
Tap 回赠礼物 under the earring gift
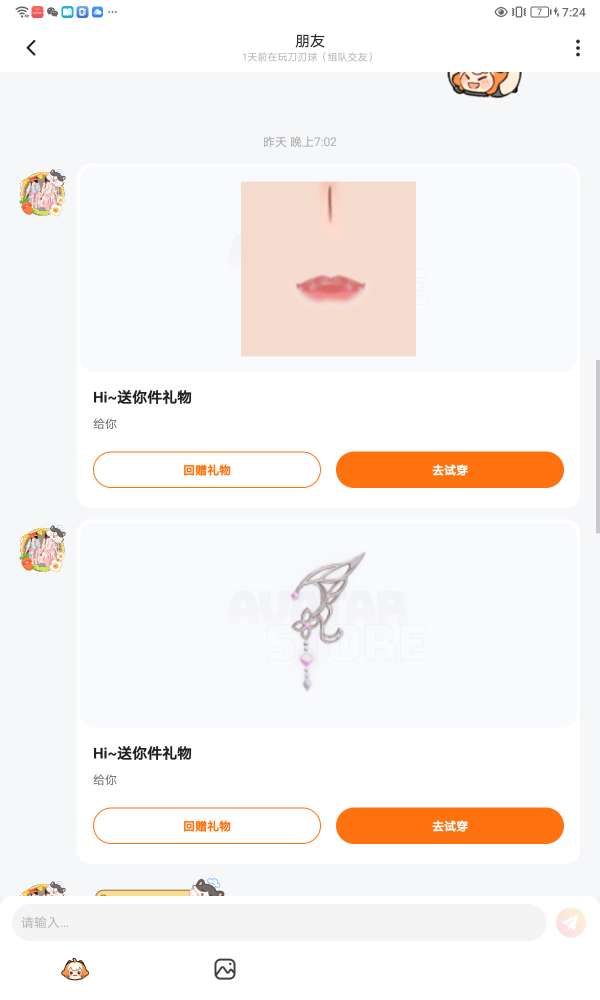(207, 826)
